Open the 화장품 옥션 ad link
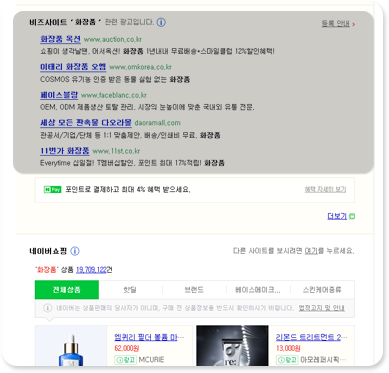Image resolution: width=389 pixels, height=373 pixels. (60, 39)
